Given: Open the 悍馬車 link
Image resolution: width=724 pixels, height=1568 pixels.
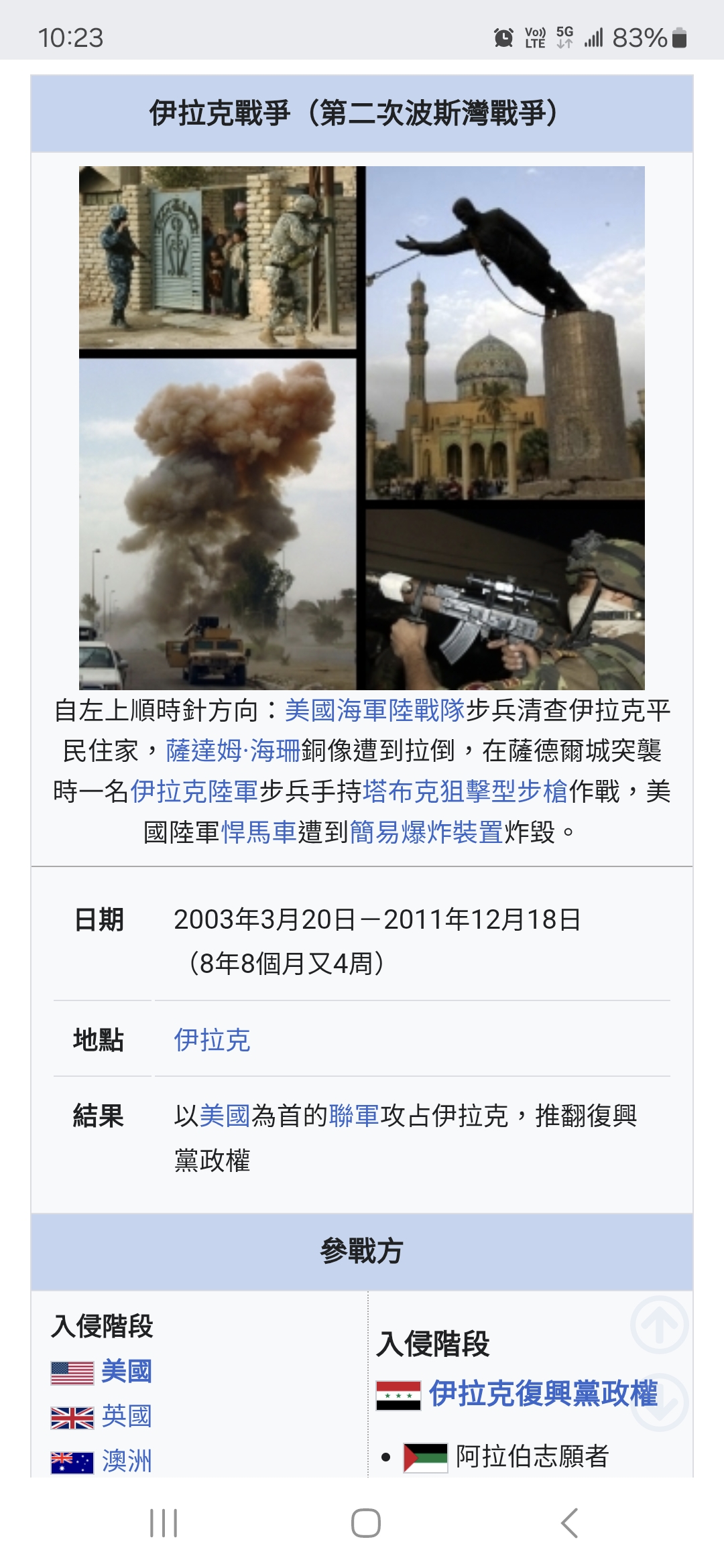Looking at the screenshot, I should [259, 832].
